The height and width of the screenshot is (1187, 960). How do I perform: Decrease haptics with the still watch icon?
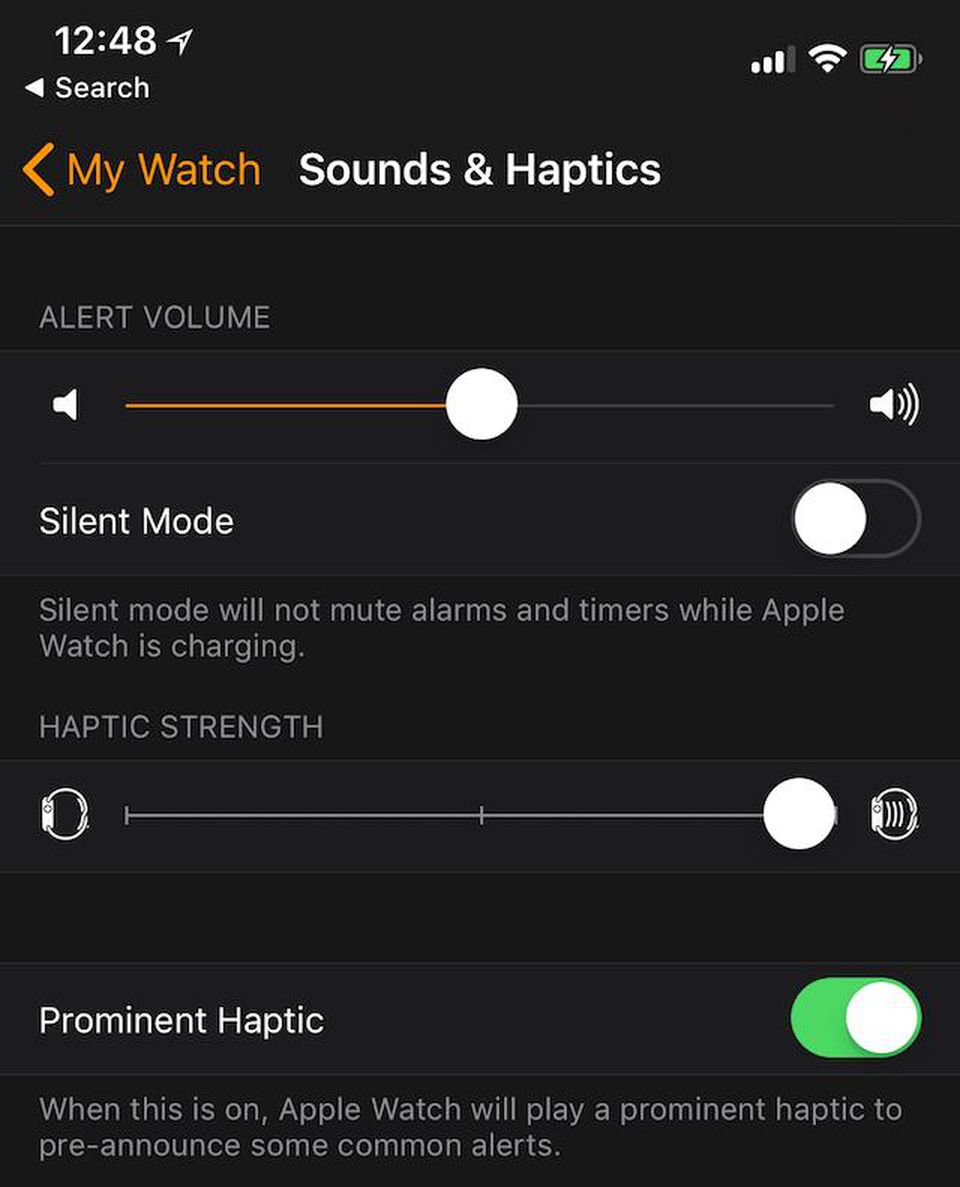coord(65,815)
